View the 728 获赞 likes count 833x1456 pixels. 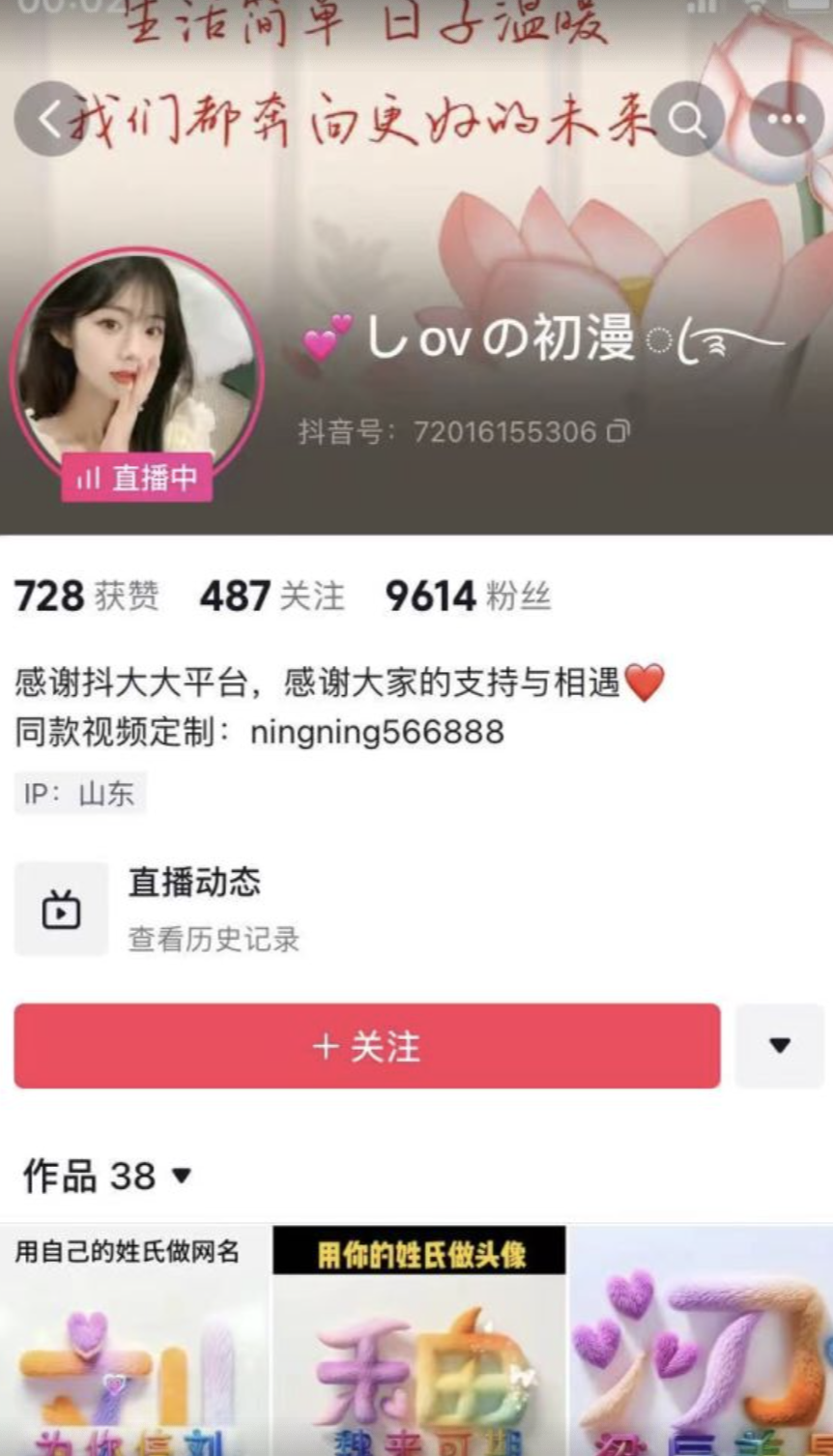point(87,597)
